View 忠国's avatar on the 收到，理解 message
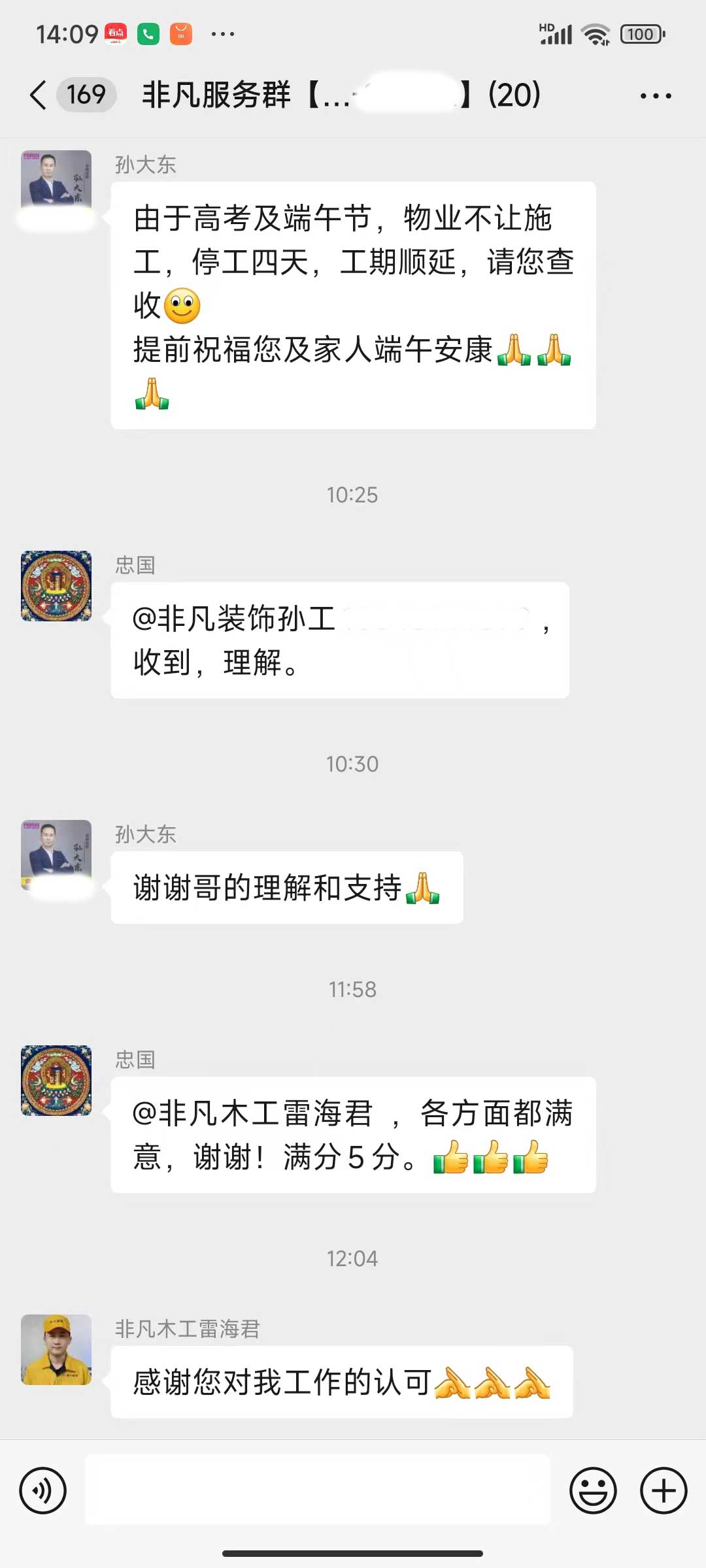The height and width of the screenshot is (1568, 706). (x=56, y=586)
